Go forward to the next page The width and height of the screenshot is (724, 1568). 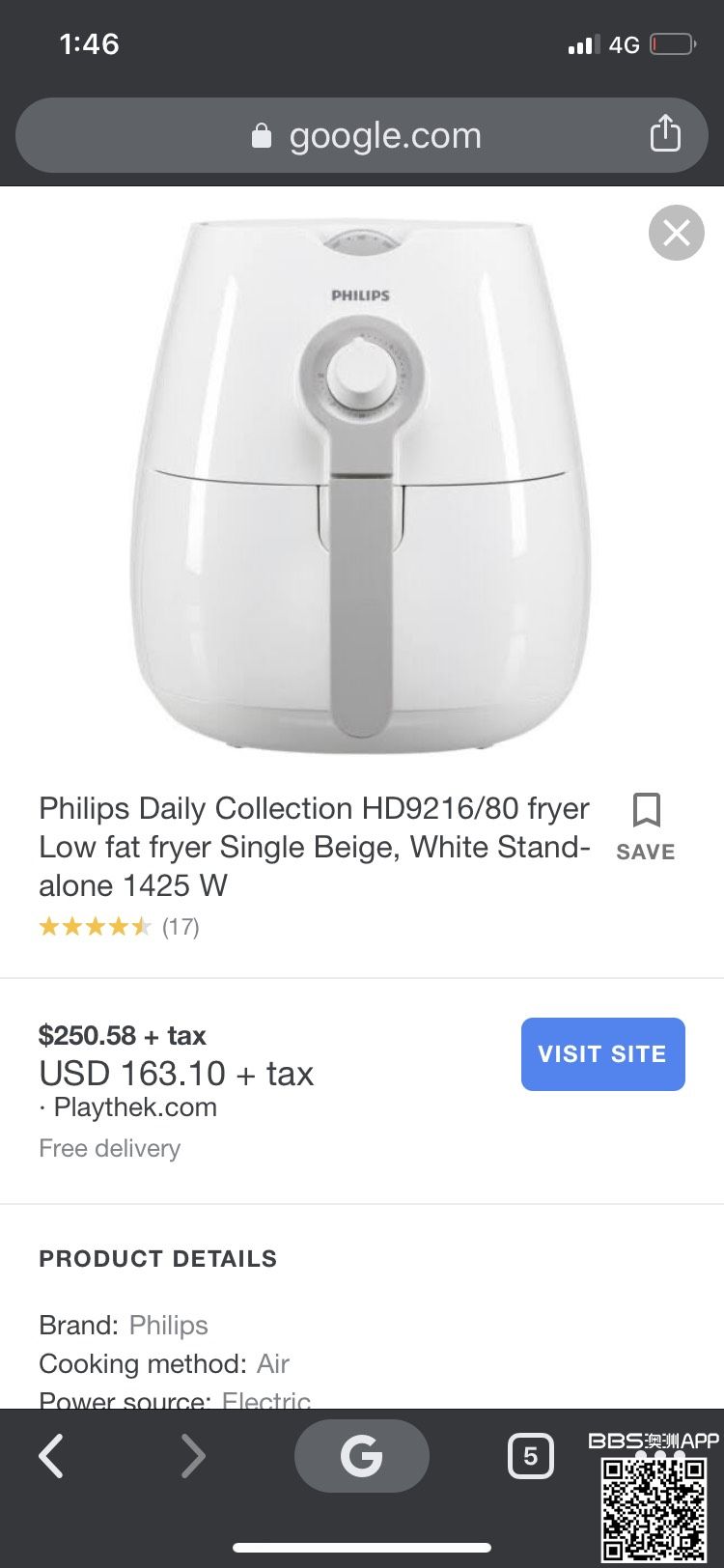tap(193, 1455)
